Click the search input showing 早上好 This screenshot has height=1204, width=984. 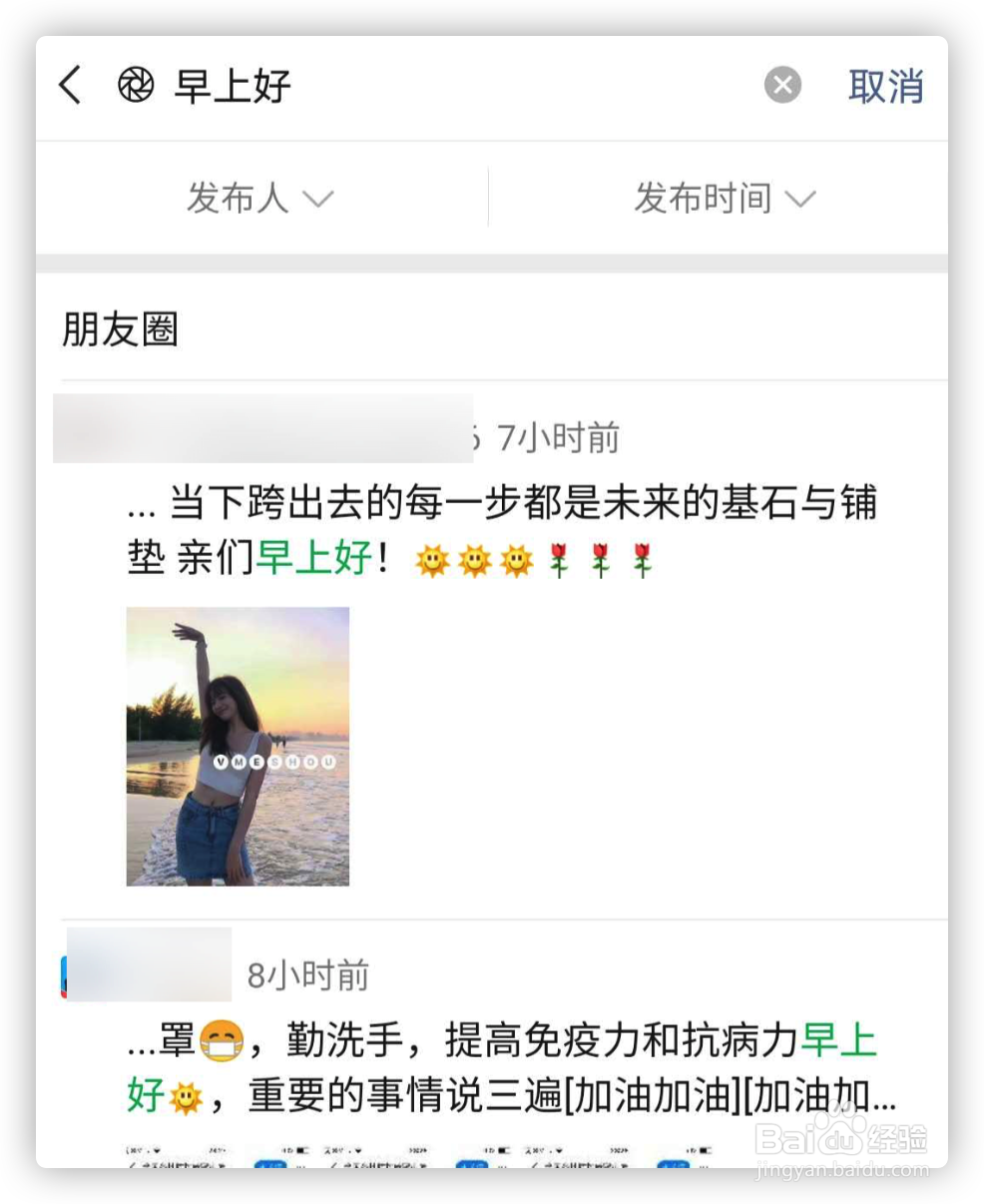[232, 86]
